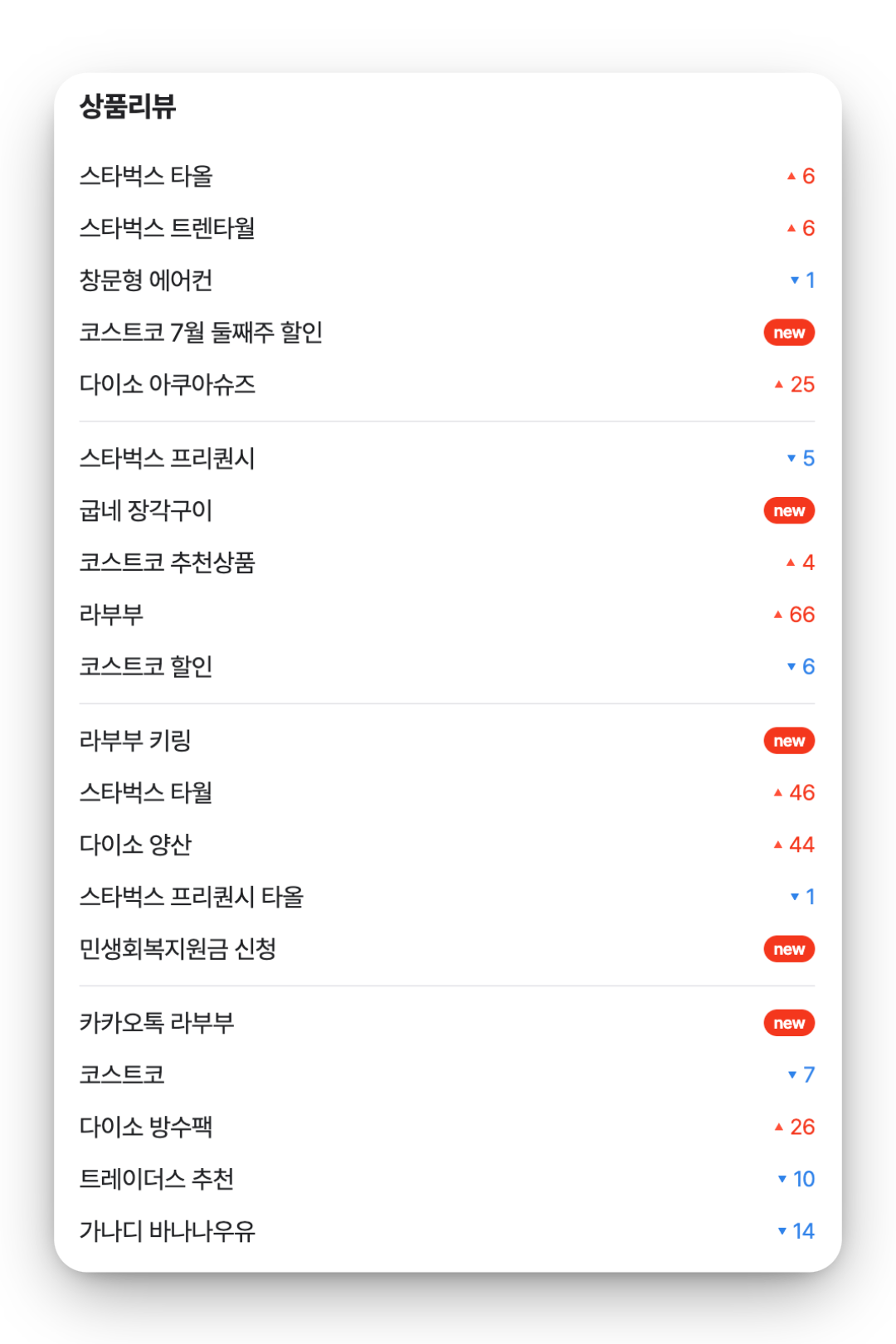View 다이소 양산 reviews
The height and width of the screenshot is (1344, 896).
[x=135, y=845]
